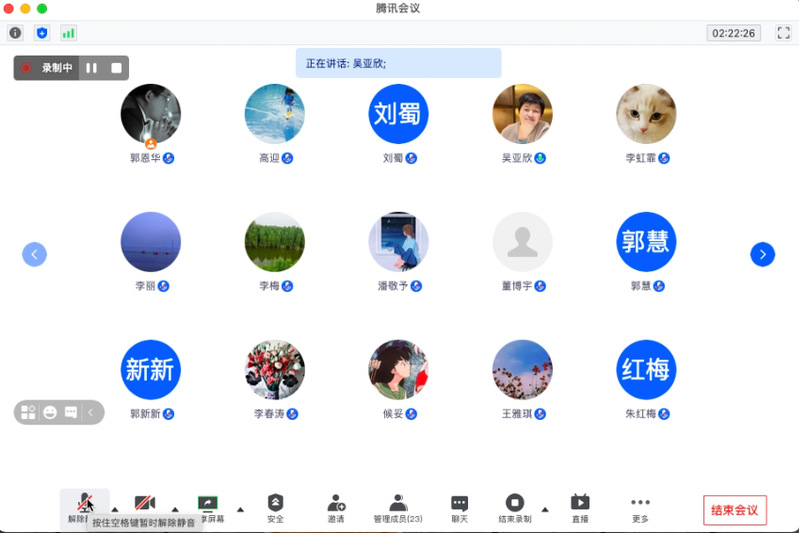799x533 pixels.
Task: Open the chat (聊天) panel
Action: (459, 507)
